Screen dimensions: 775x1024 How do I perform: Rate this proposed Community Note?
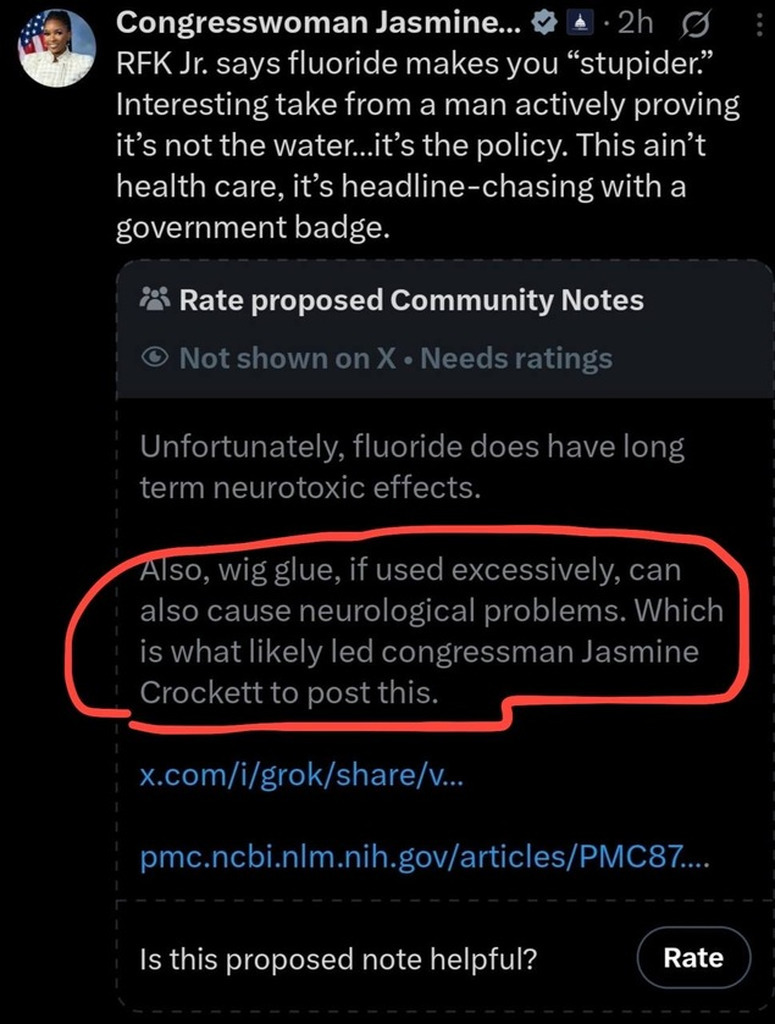(693, 957)
